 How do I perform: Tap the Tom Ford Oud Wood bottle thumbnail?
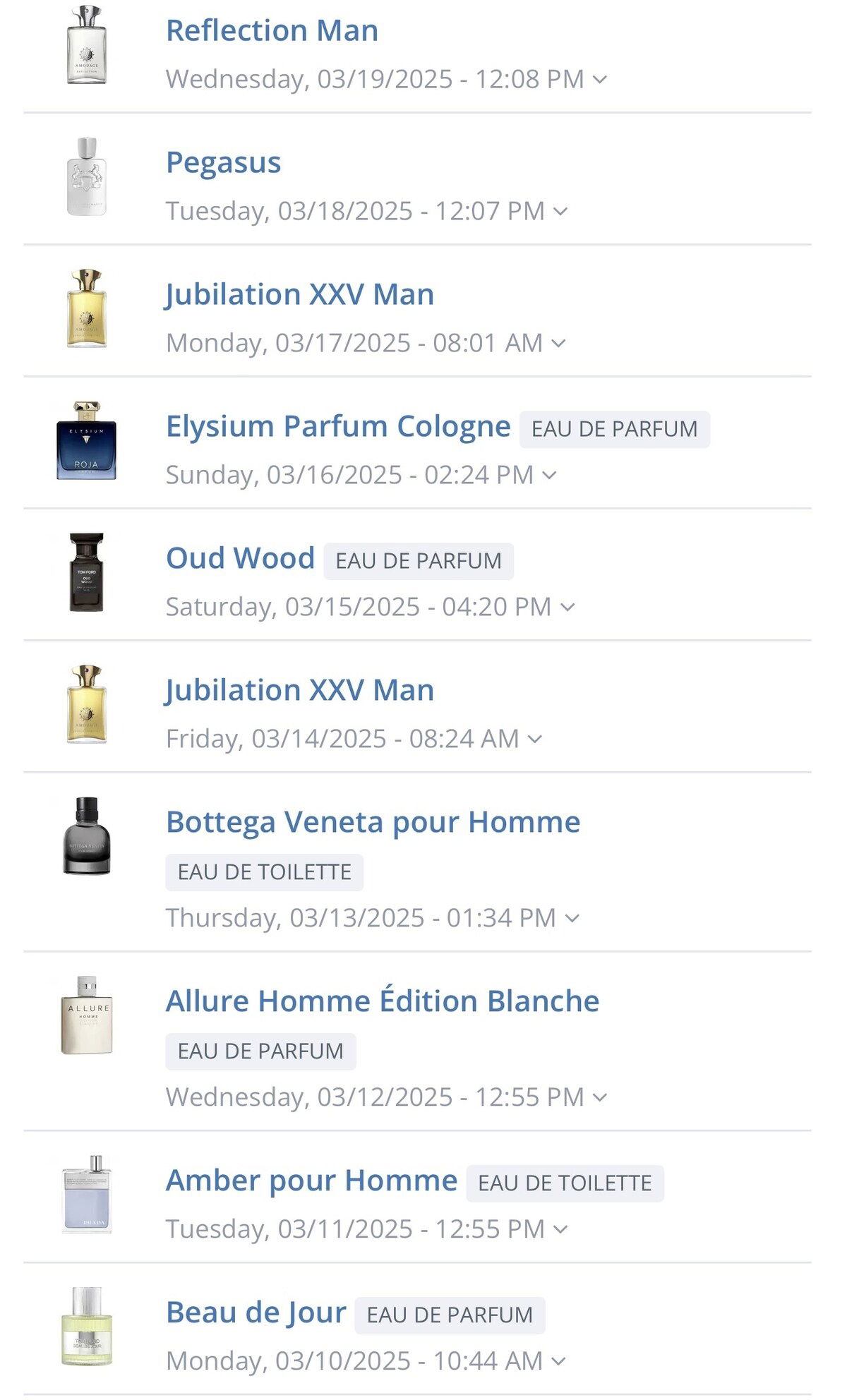click(86, 572)
